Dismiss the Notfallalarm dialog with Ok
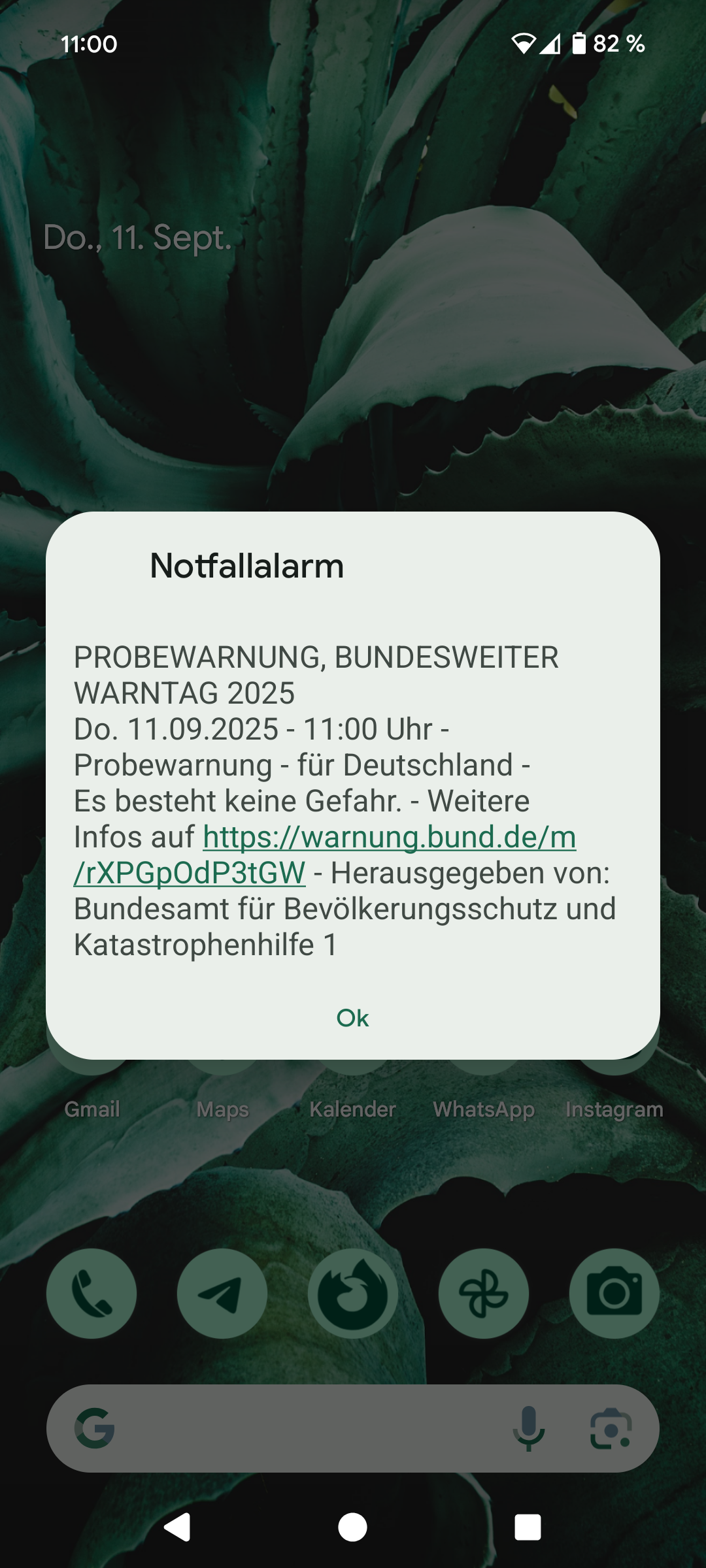Screen dimensions: 706x1568 tap(352, 1018)
